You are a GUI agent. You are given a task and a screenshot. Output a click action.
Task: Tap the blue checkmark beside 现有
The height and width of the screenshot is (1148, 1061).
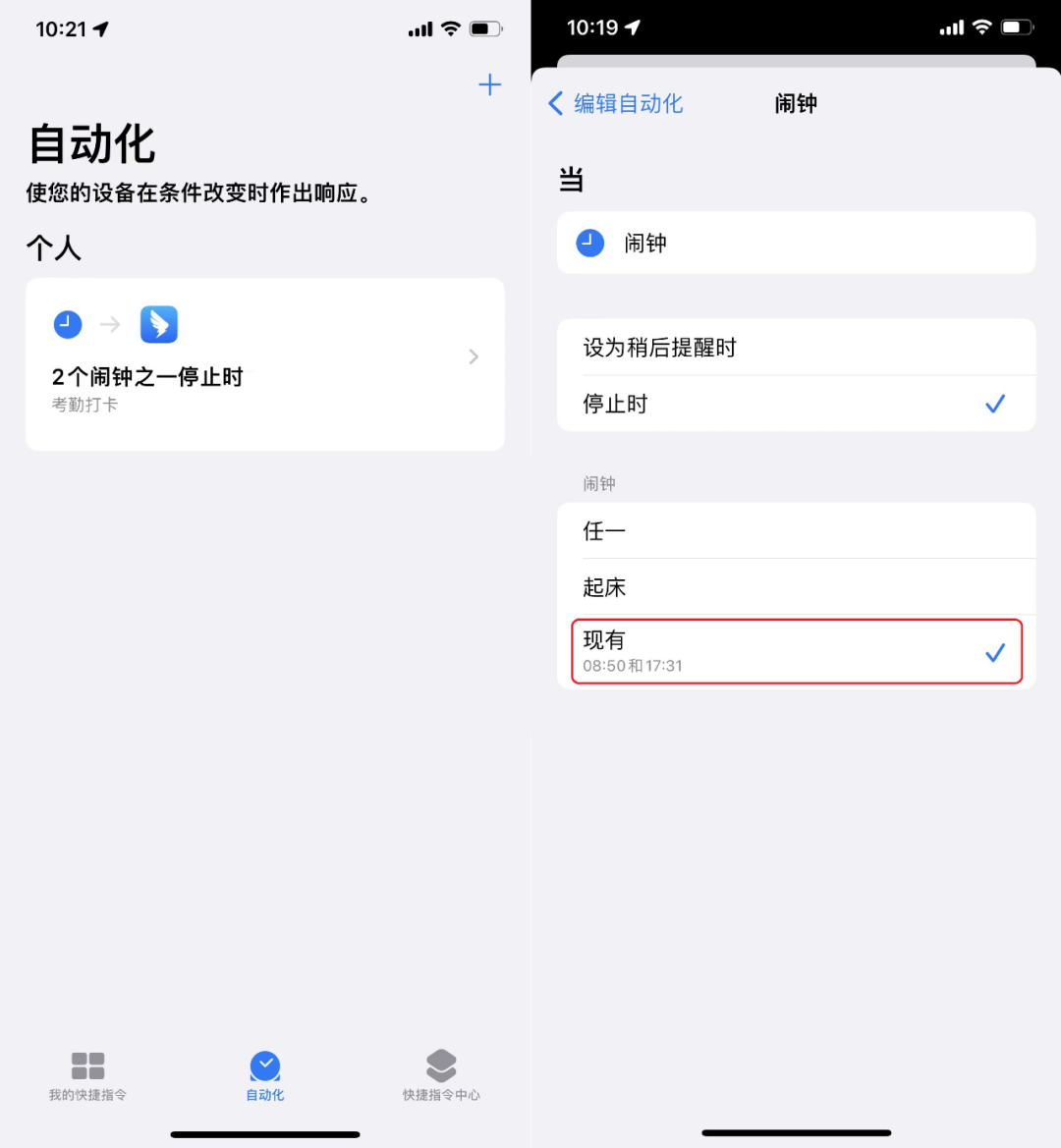click(995, 651)
